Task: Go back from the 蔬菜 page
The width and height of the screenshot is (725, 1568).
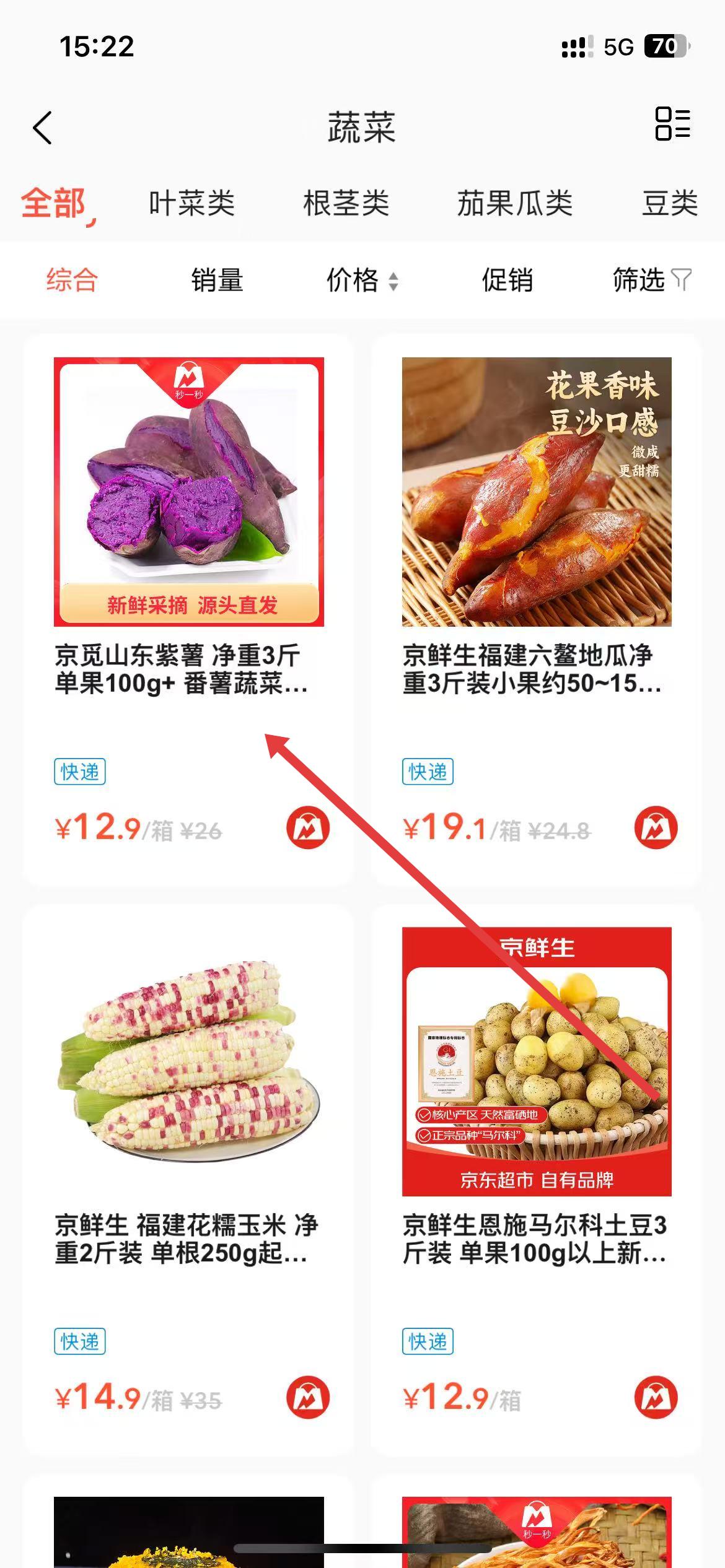Action: 42,128
